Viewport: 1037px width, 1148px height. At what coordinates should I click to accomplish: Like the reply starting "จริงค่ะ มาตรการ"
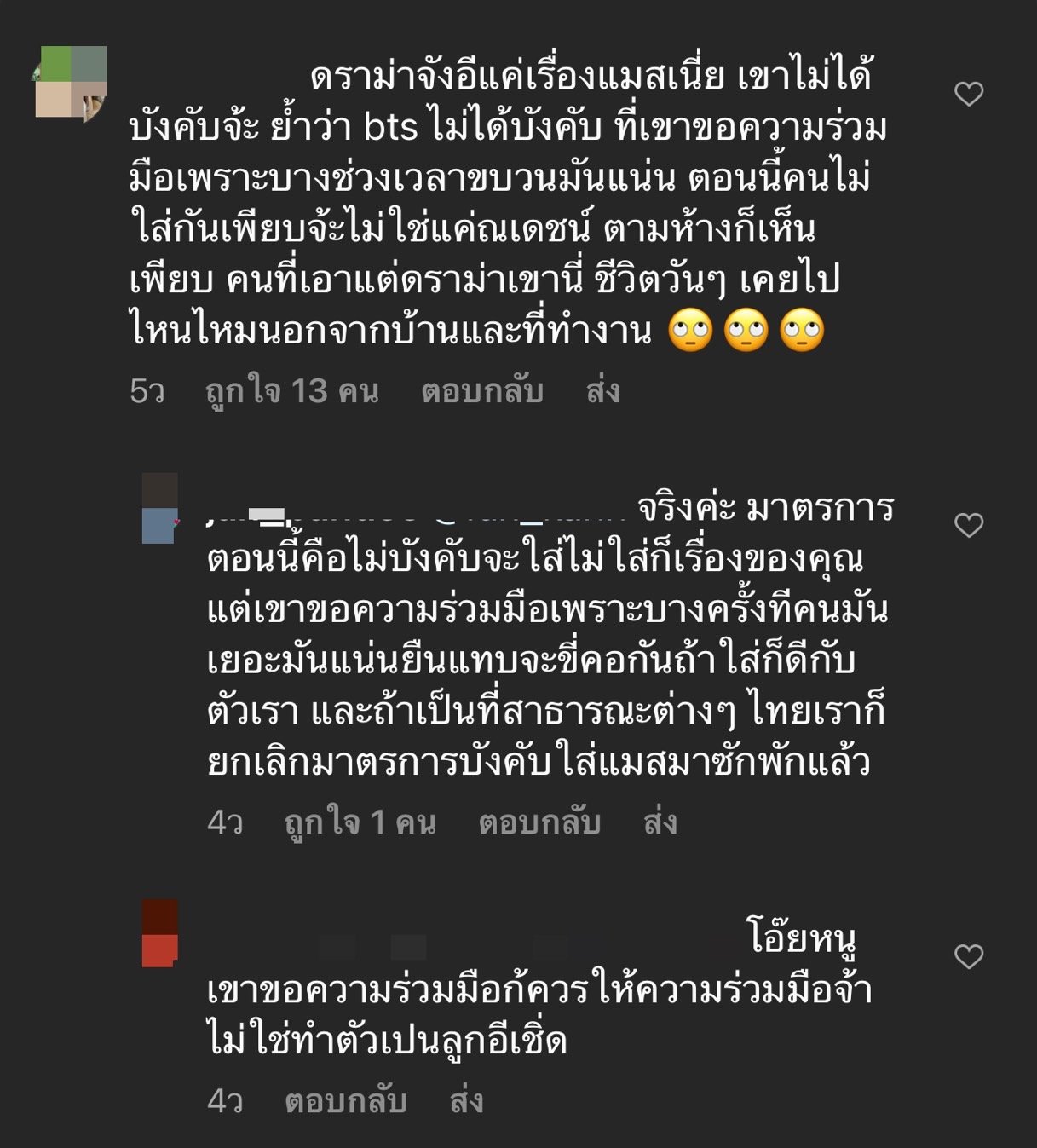click(969, 525)
